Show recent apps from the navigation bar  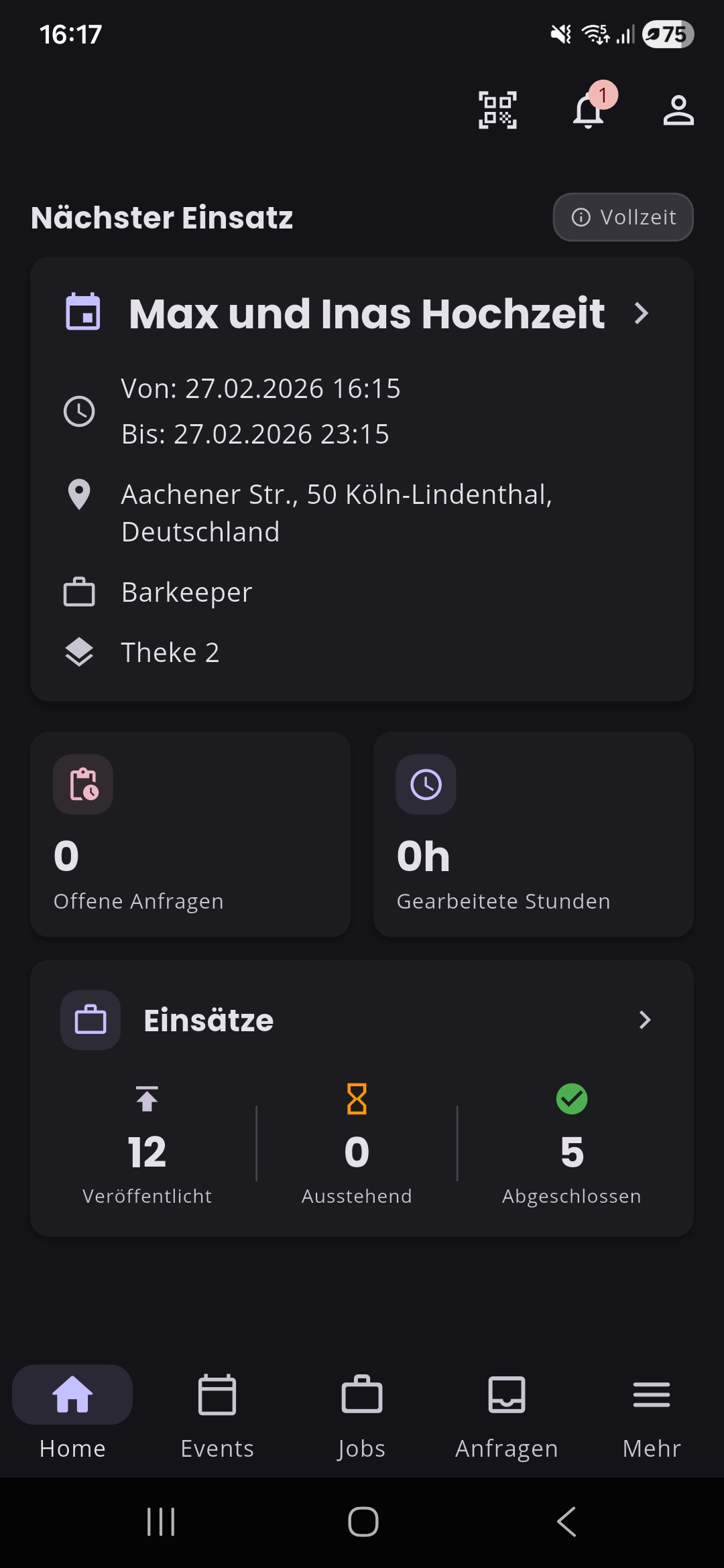pyautogui.click(x=161, y=1521)
